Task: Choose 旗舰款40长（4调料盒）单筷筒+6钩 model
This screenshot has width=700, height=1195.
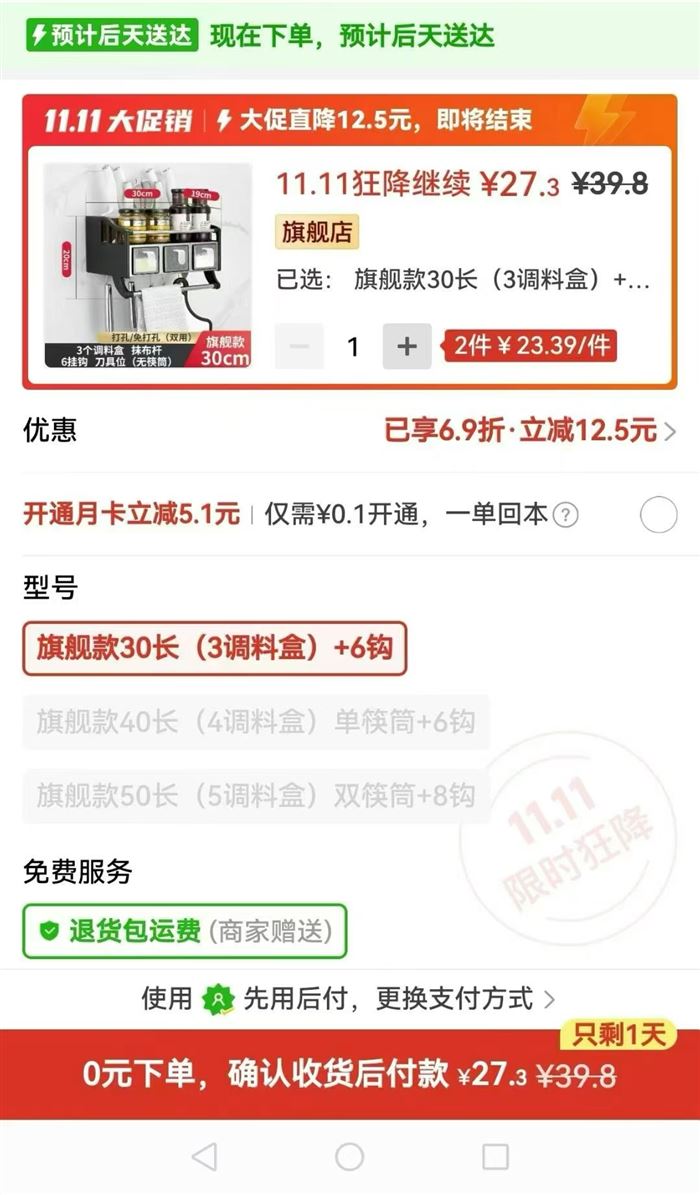Action: point(255,722)
